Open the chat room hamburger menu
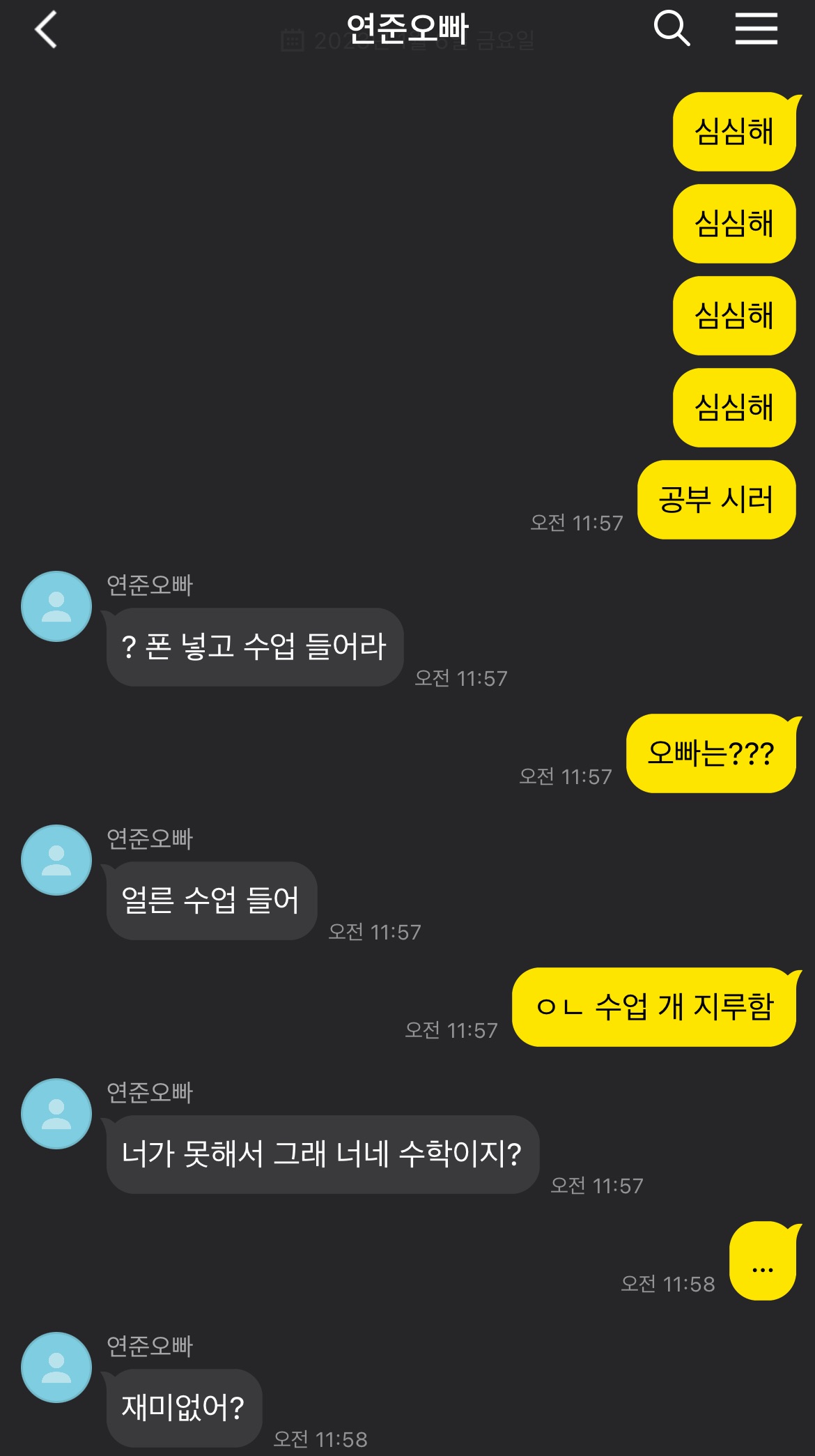Image resolution: width=815 pixels, height=1456 pixels. [756, 29]
